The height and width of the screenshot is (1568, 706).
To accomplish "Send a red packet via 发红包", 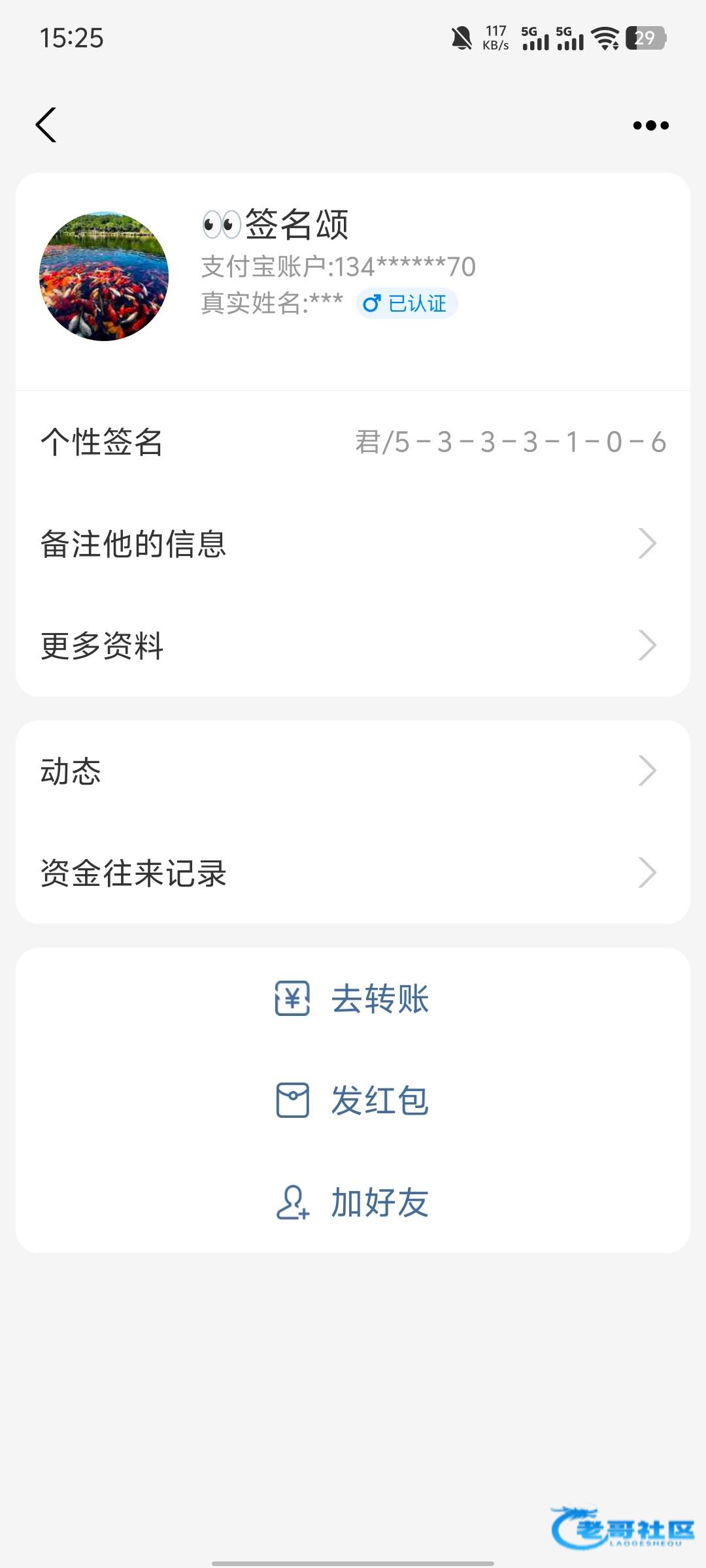I will pos(353,1100).
